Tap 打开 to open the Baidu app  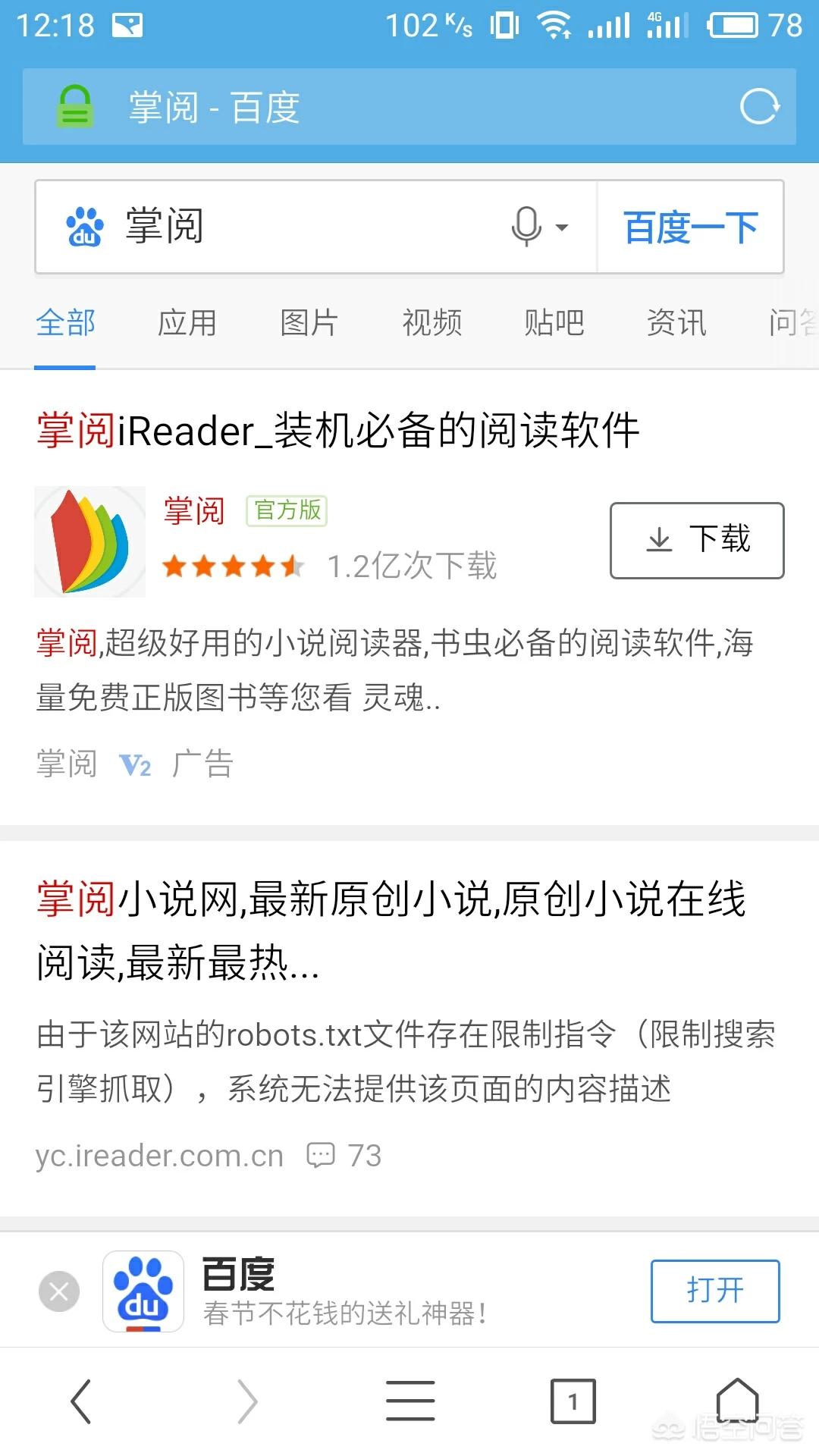click(x=714, y=1291)
